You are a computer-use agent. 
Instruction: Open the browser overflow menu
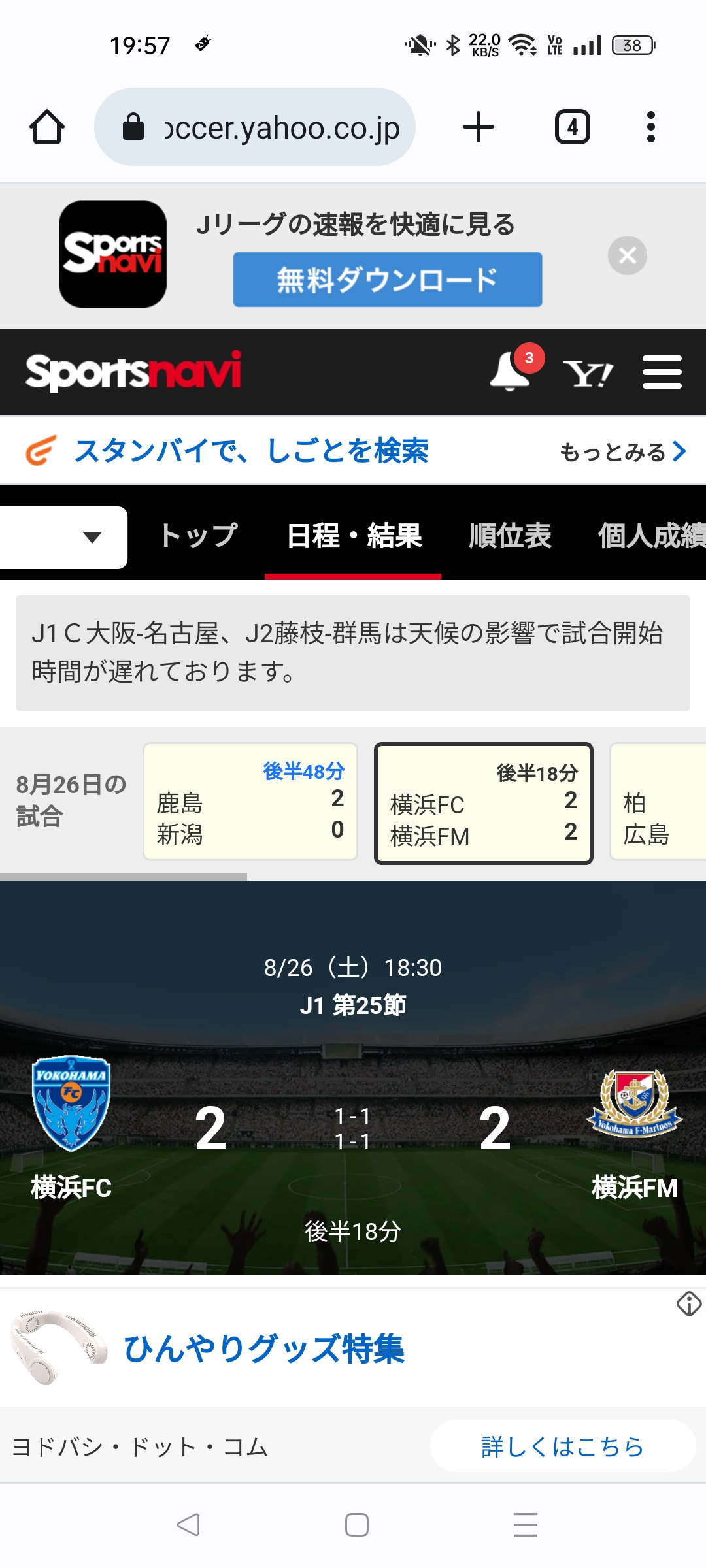(650, 127)
